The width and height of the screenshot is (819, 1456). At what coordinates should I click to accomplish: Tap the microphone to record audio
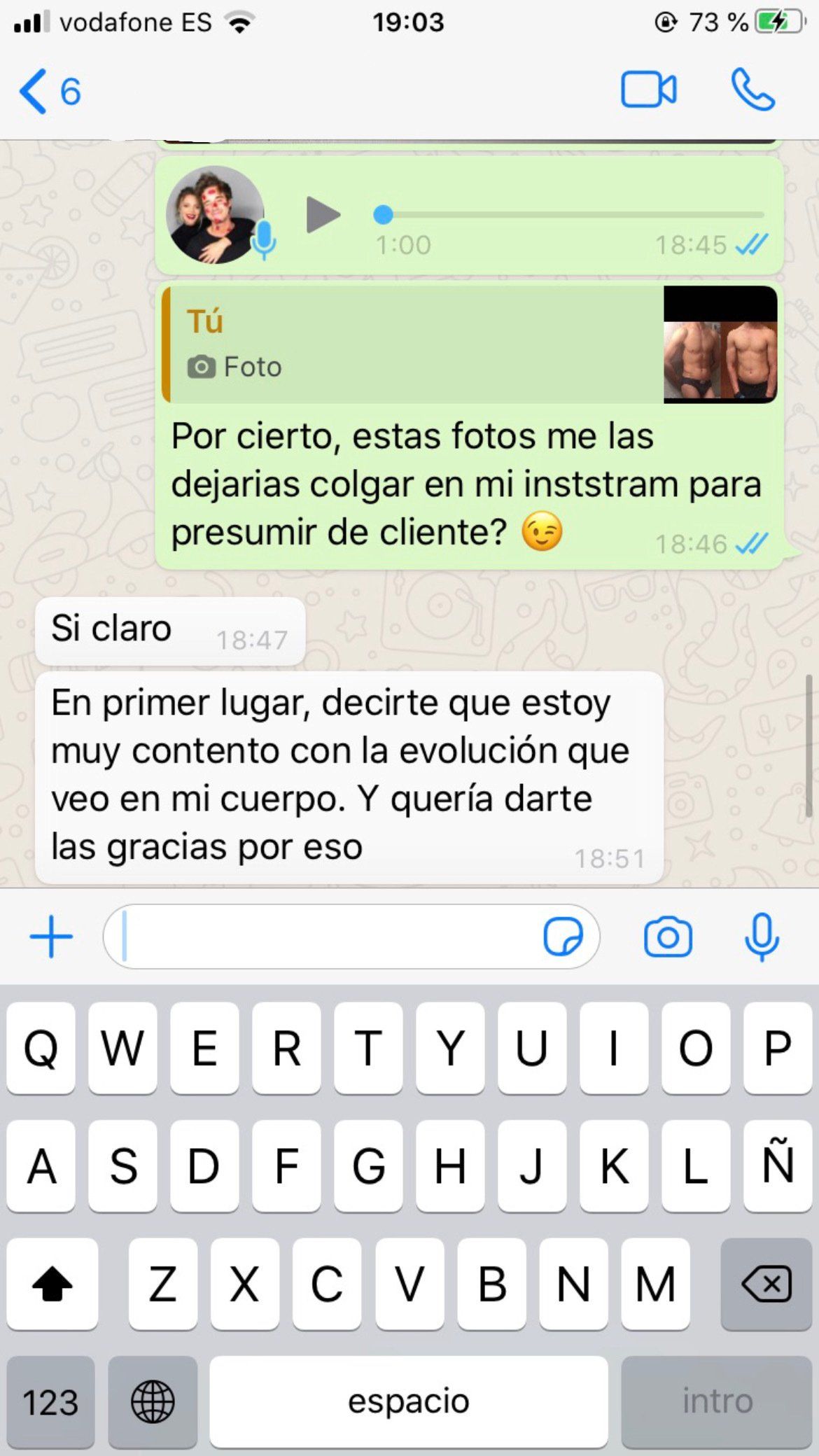coord(762,937)
